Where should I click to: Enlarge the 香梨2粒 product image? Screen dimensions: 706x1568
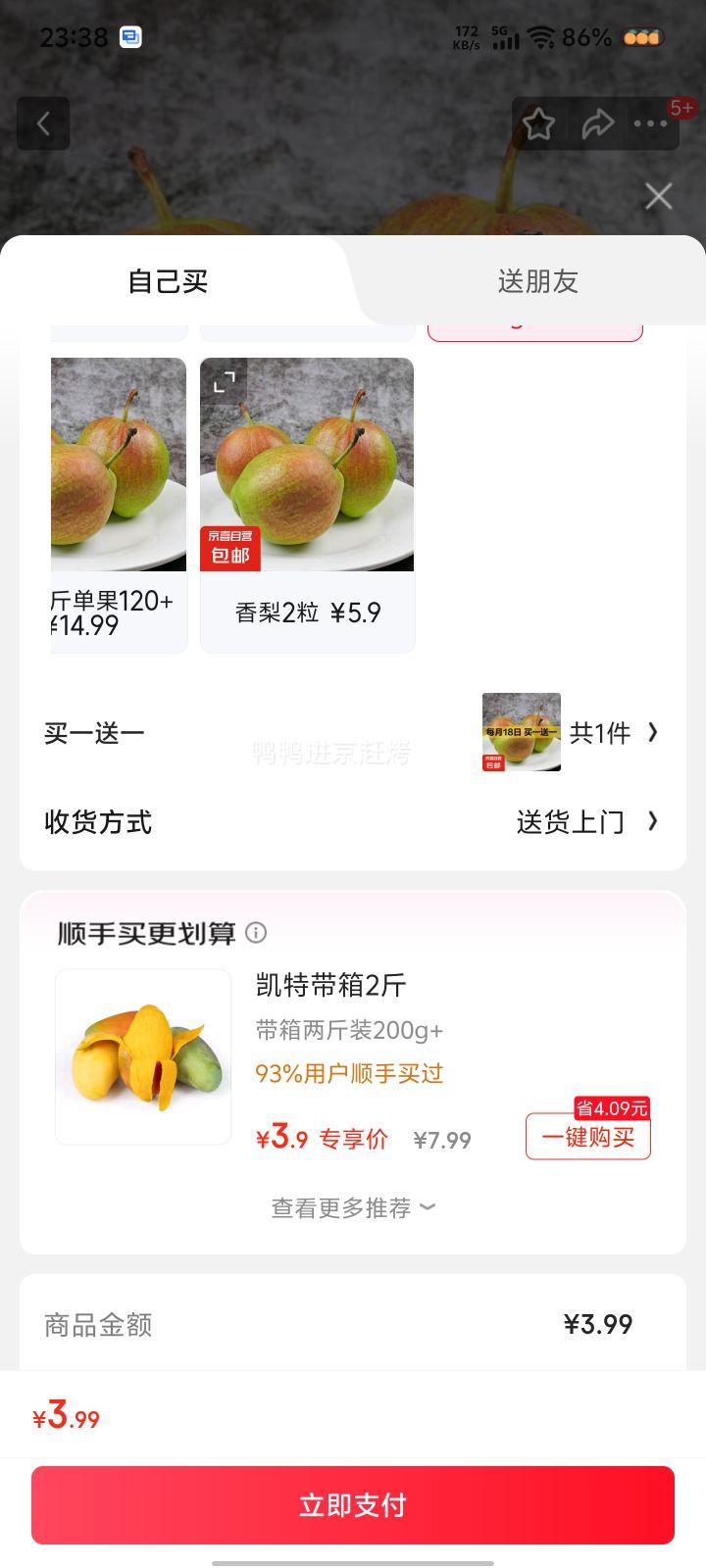point(225,381)
